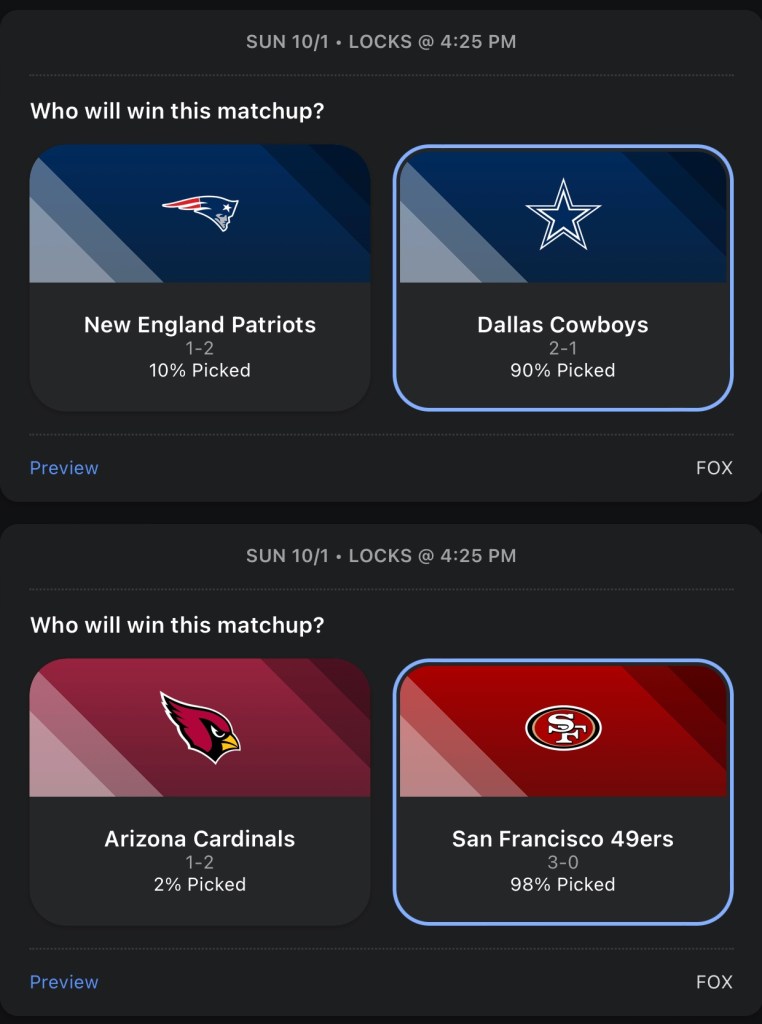
Task: Choose the Arizona Cardinals to win
Action: tap(199, 792)
